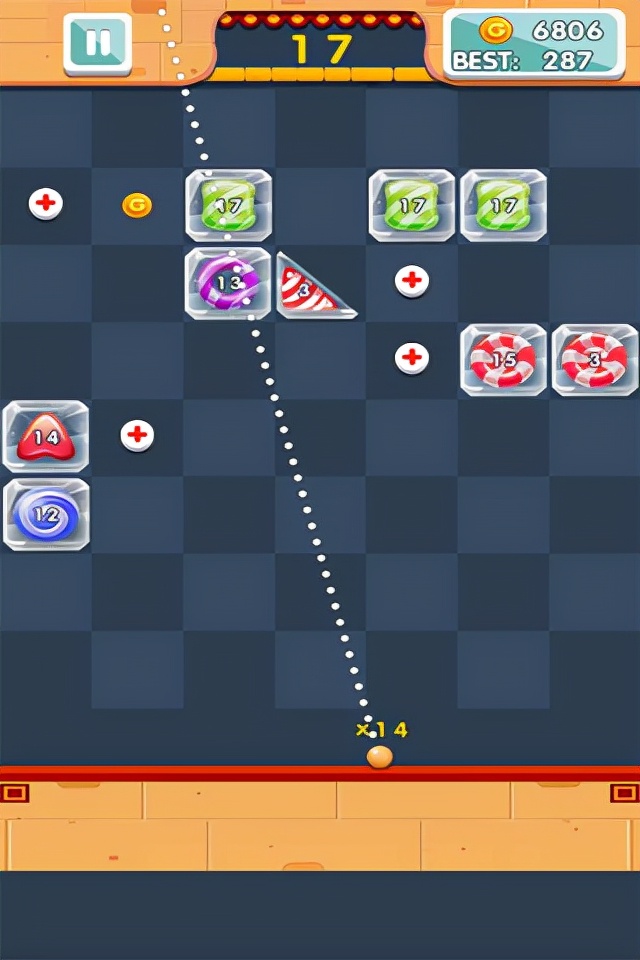Pause the game

pos(98,43)
